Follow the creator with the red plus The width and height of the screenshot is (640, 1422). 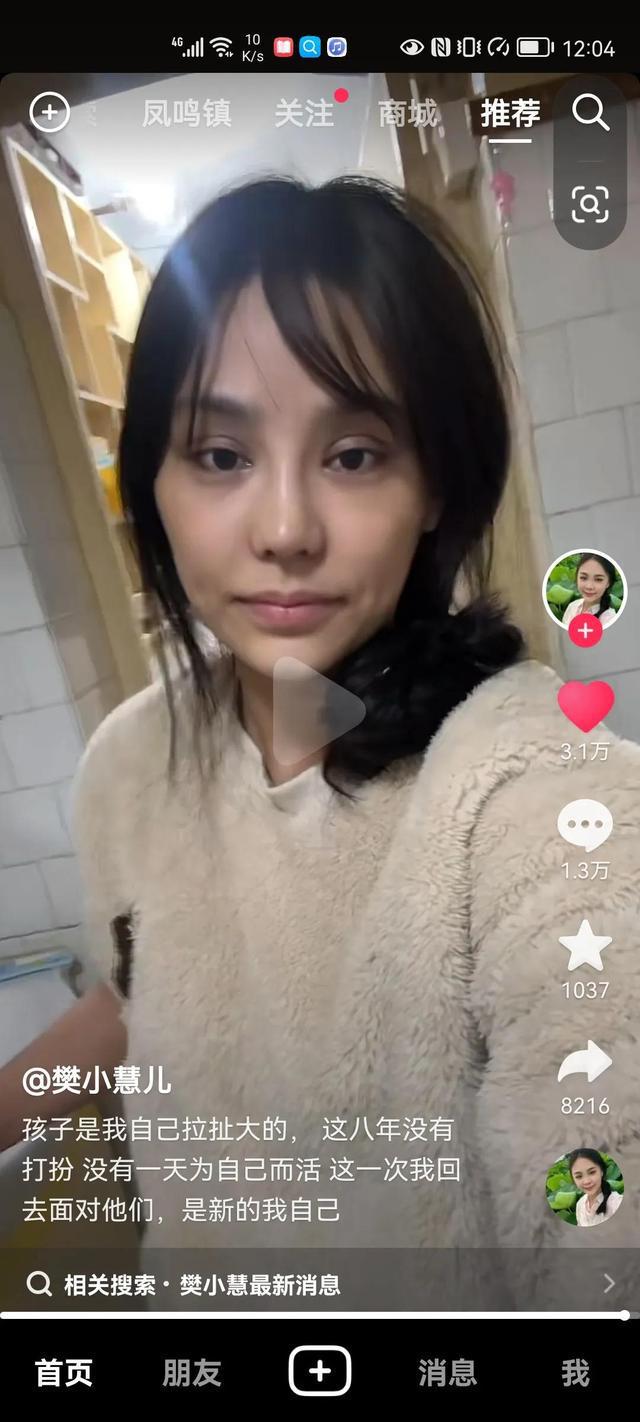[x=585, y=632]
